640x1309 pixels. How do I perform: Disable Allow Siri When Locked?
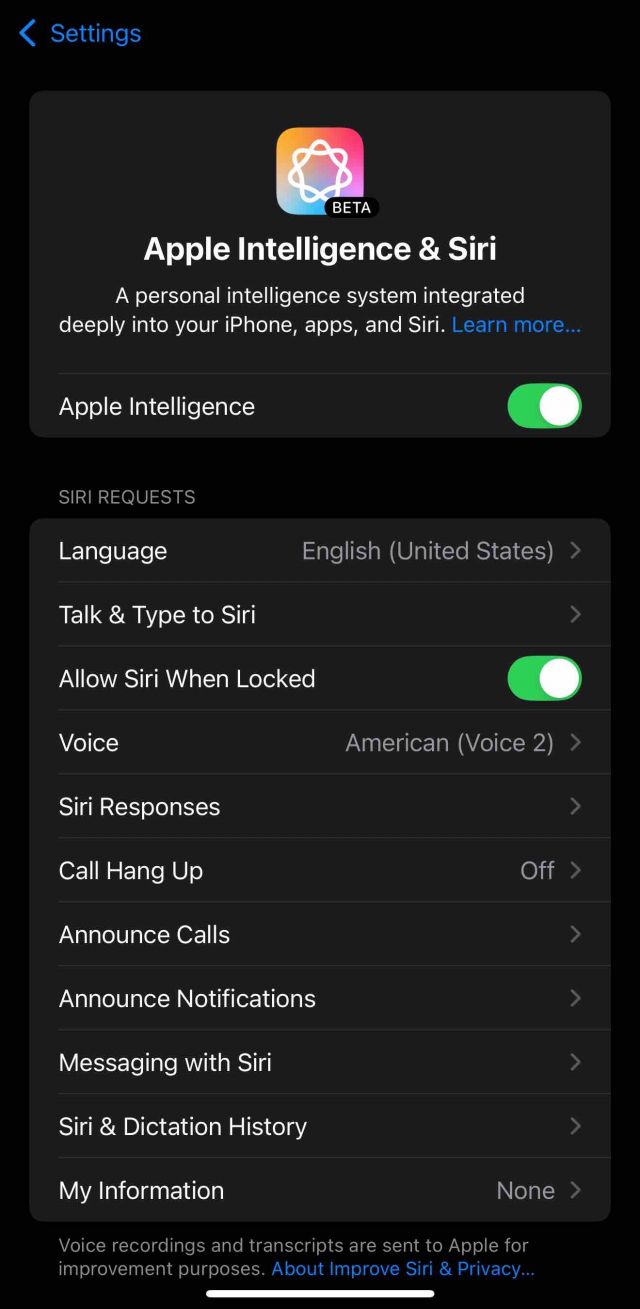(x=544, y=679)
